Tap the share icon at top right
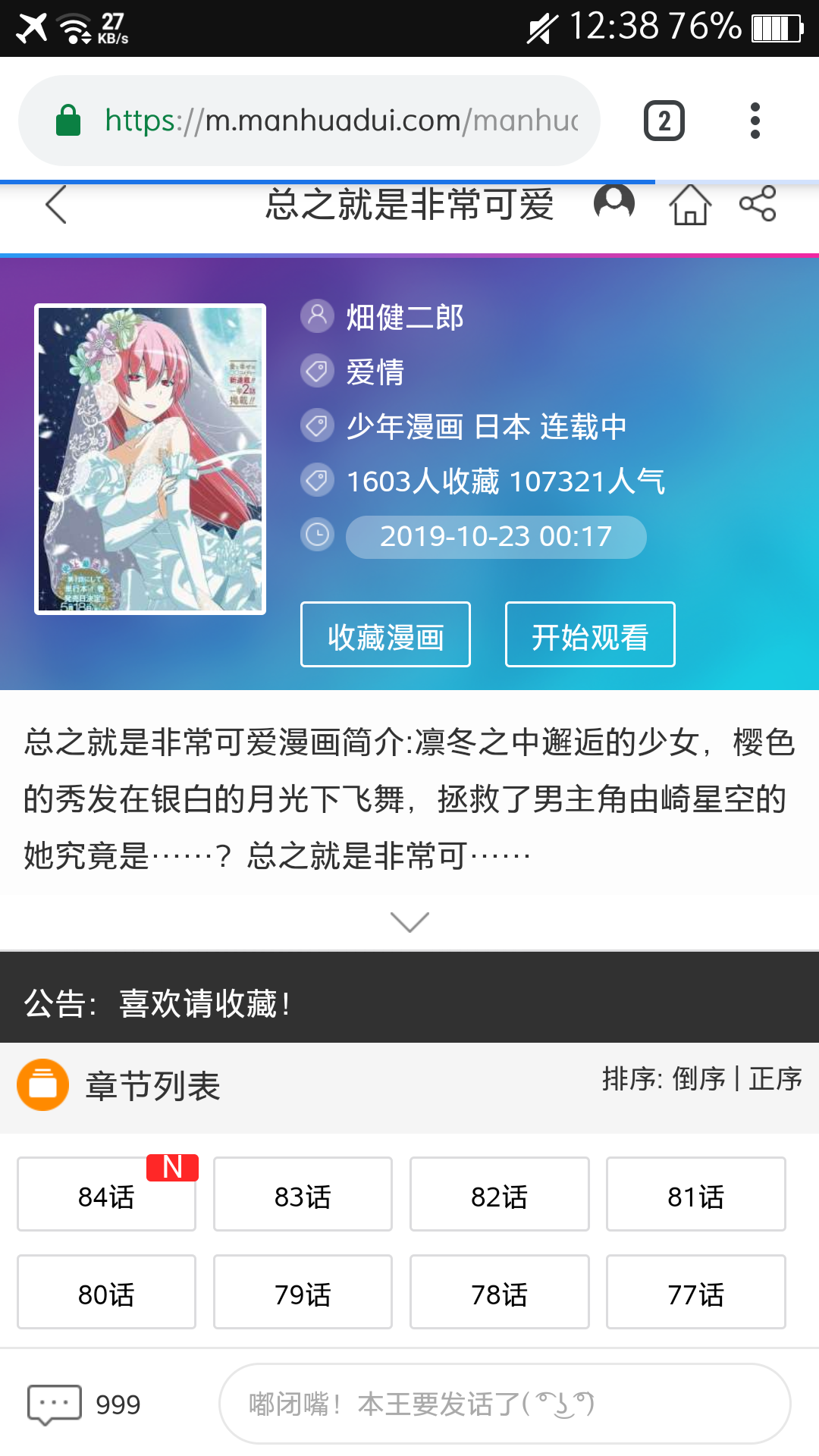 pos(758,203)
